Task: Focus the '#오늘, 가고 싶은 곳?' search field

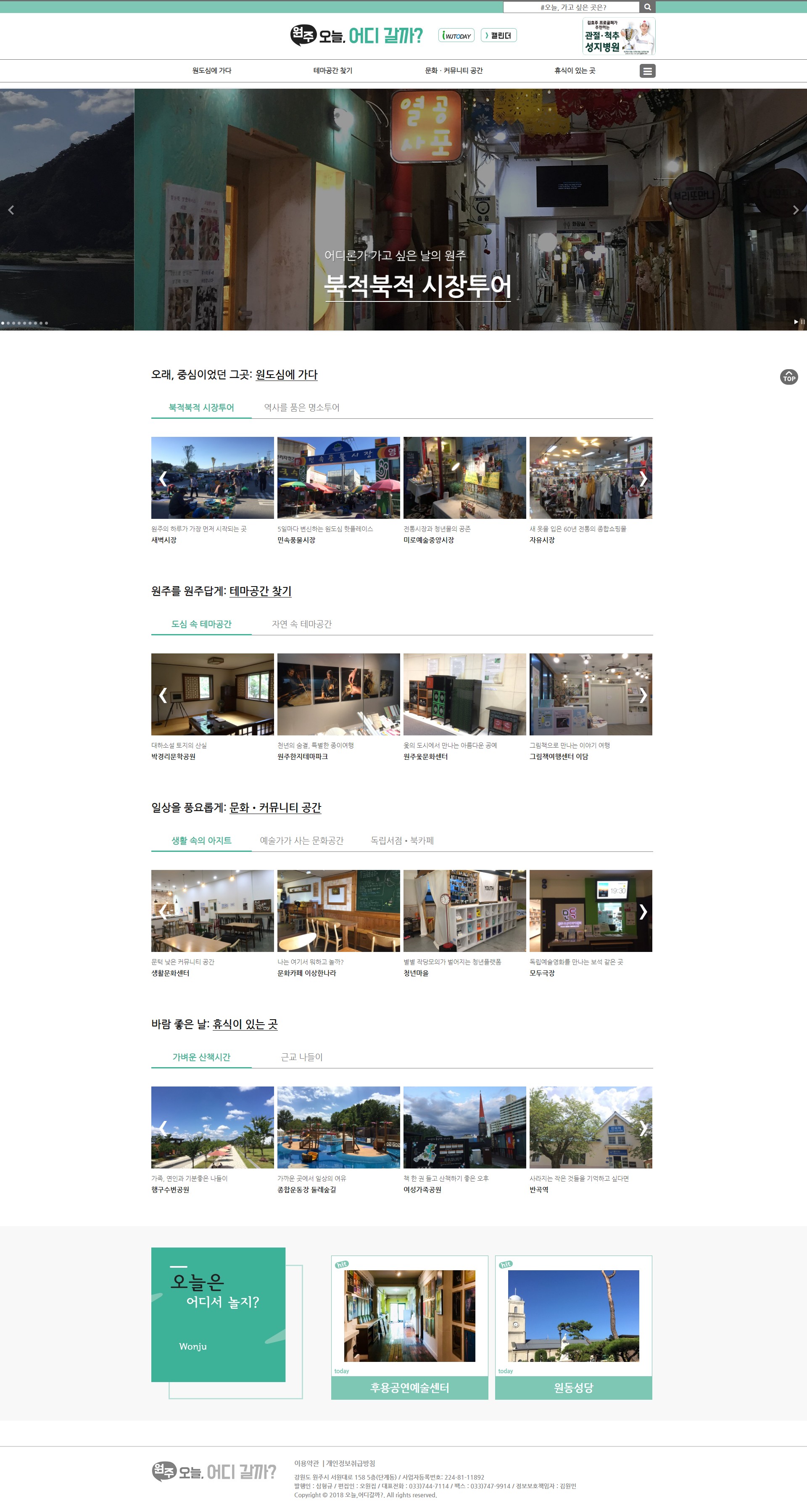Action: pyautogui.click(x=571, y=7)
